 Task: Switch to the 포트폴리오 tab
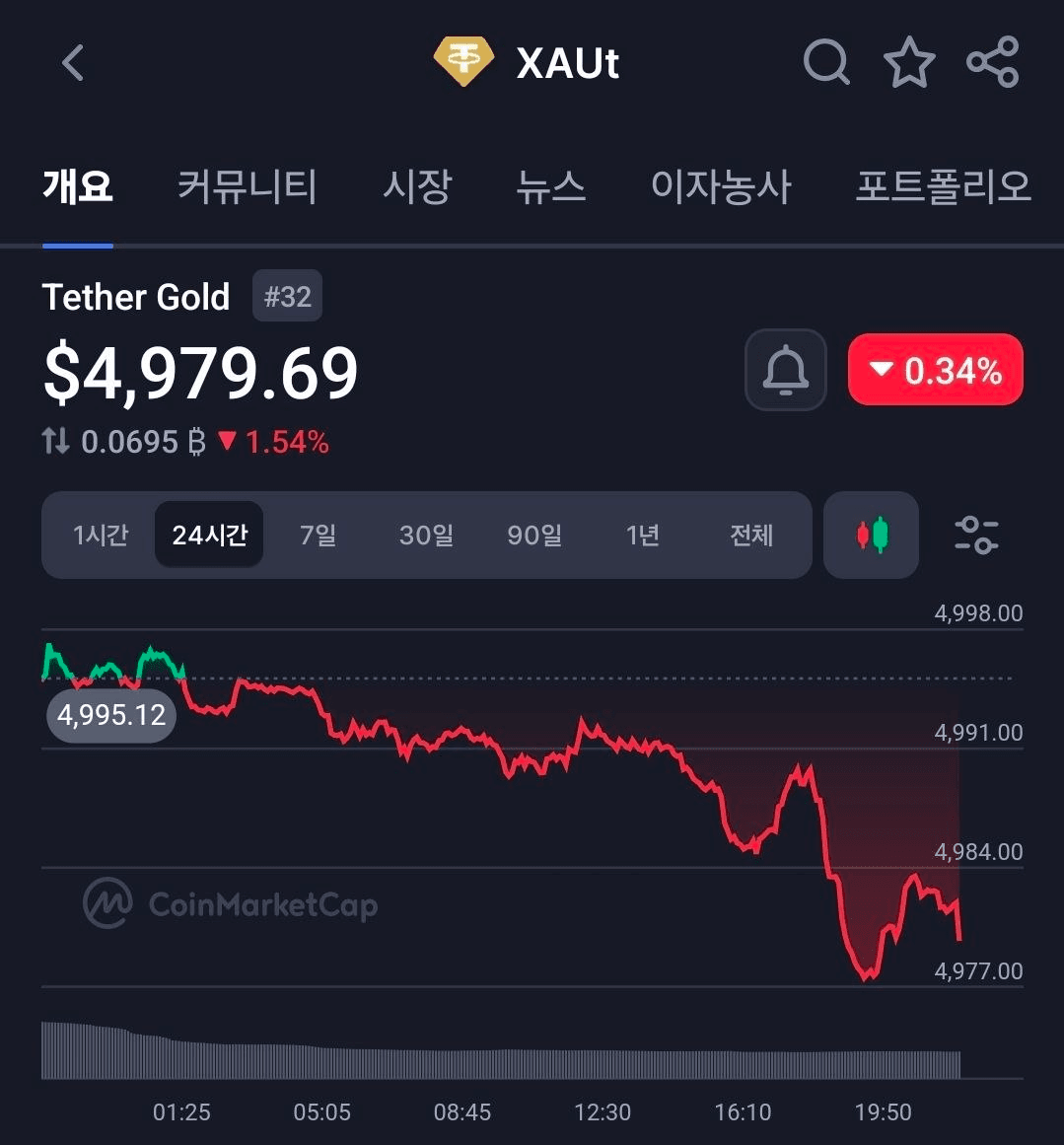click(943, 186)
